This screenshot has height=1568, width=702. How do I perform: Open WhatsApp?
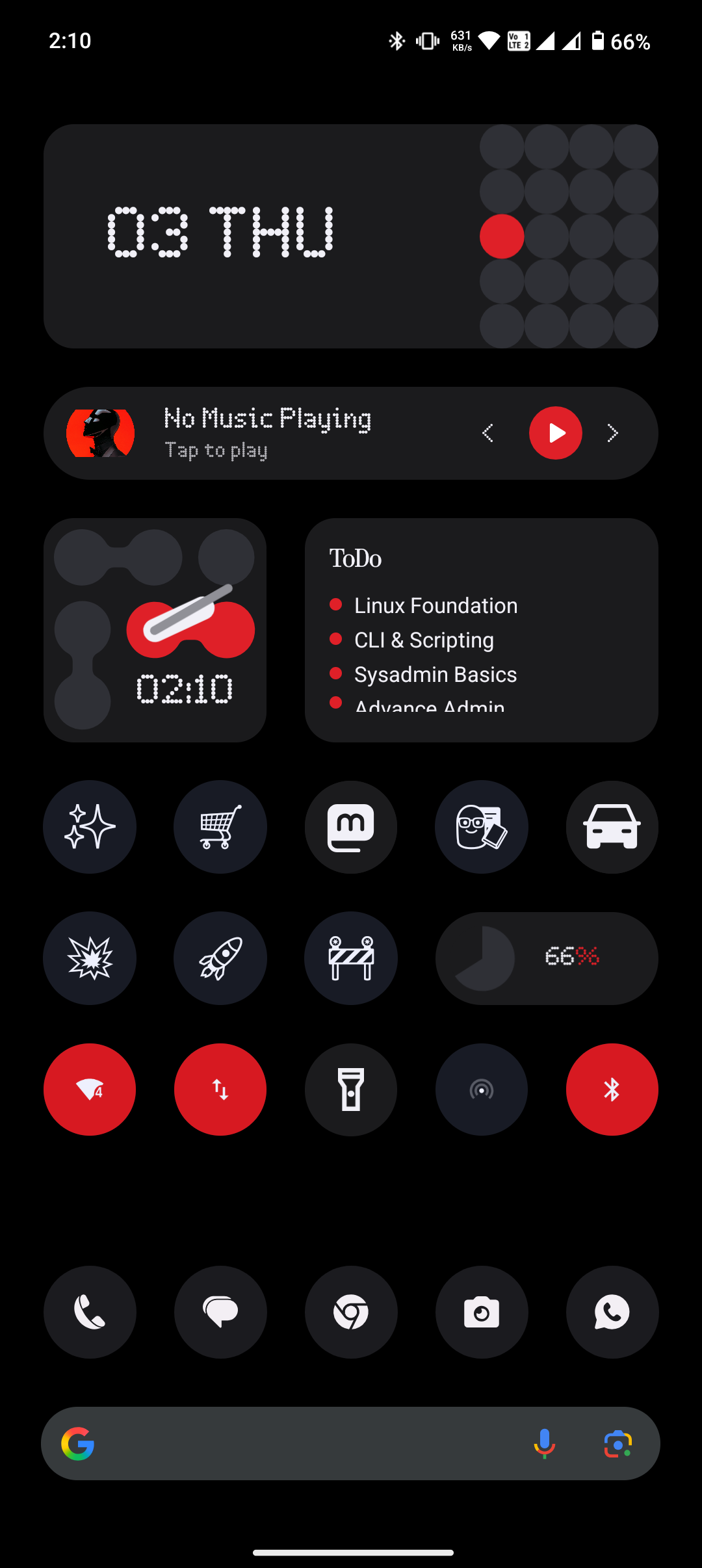click(x=612, y=1312)
